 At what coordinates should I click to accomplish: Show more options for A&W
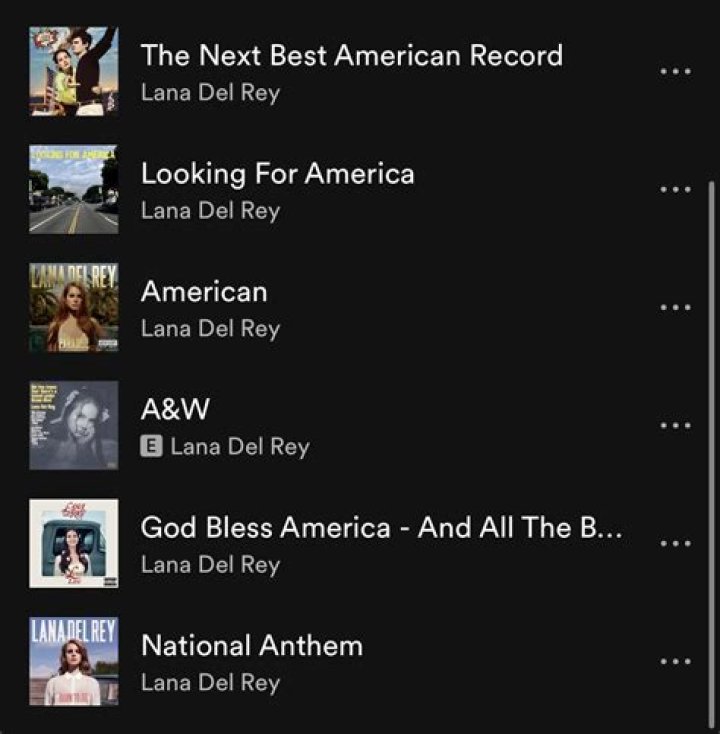[x=675, y=426]
